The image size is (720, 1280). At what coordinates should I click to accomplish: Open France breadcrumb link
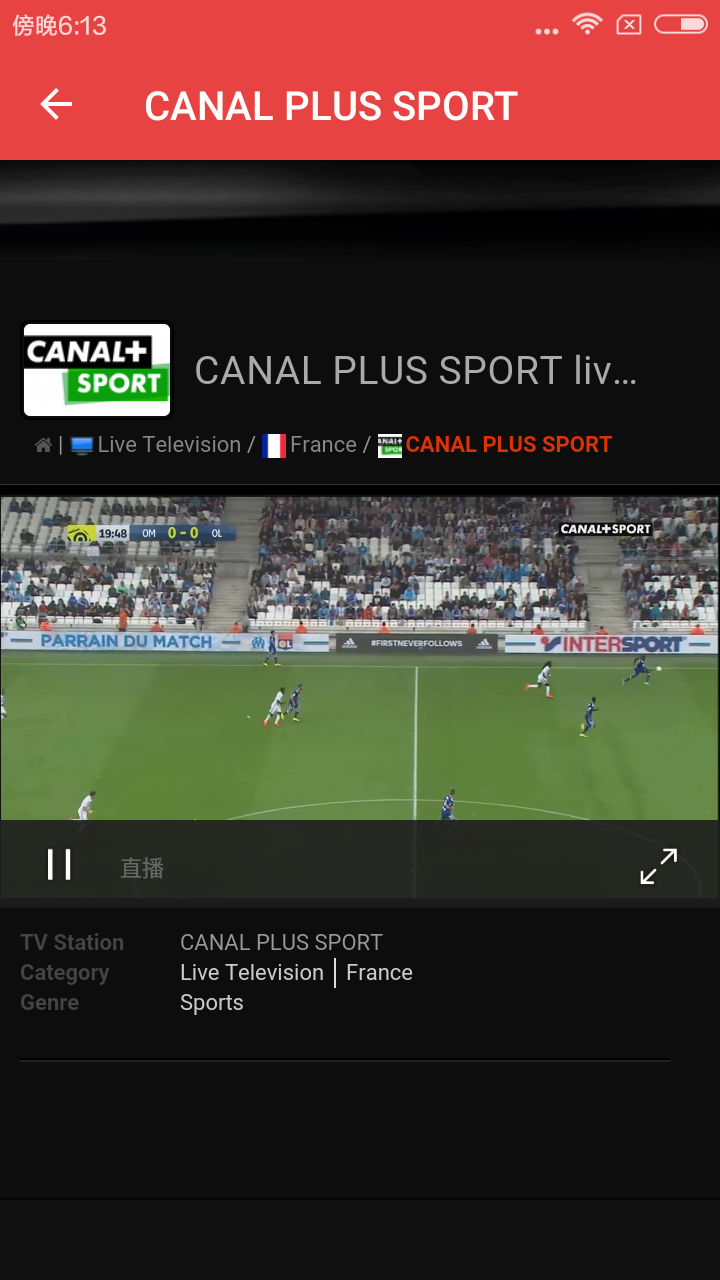(322, 445)
